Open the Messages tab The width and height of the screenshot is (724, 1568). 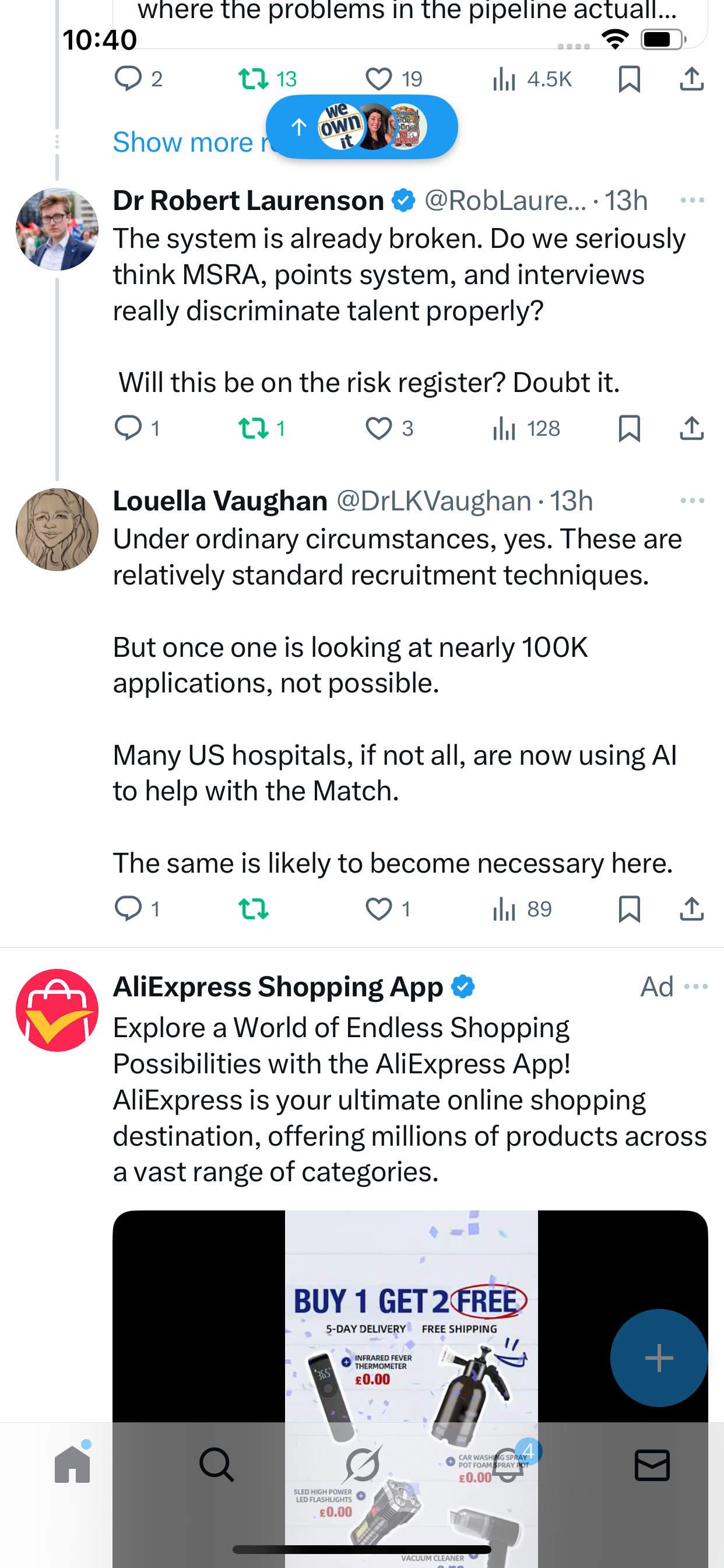point(652,1465)
